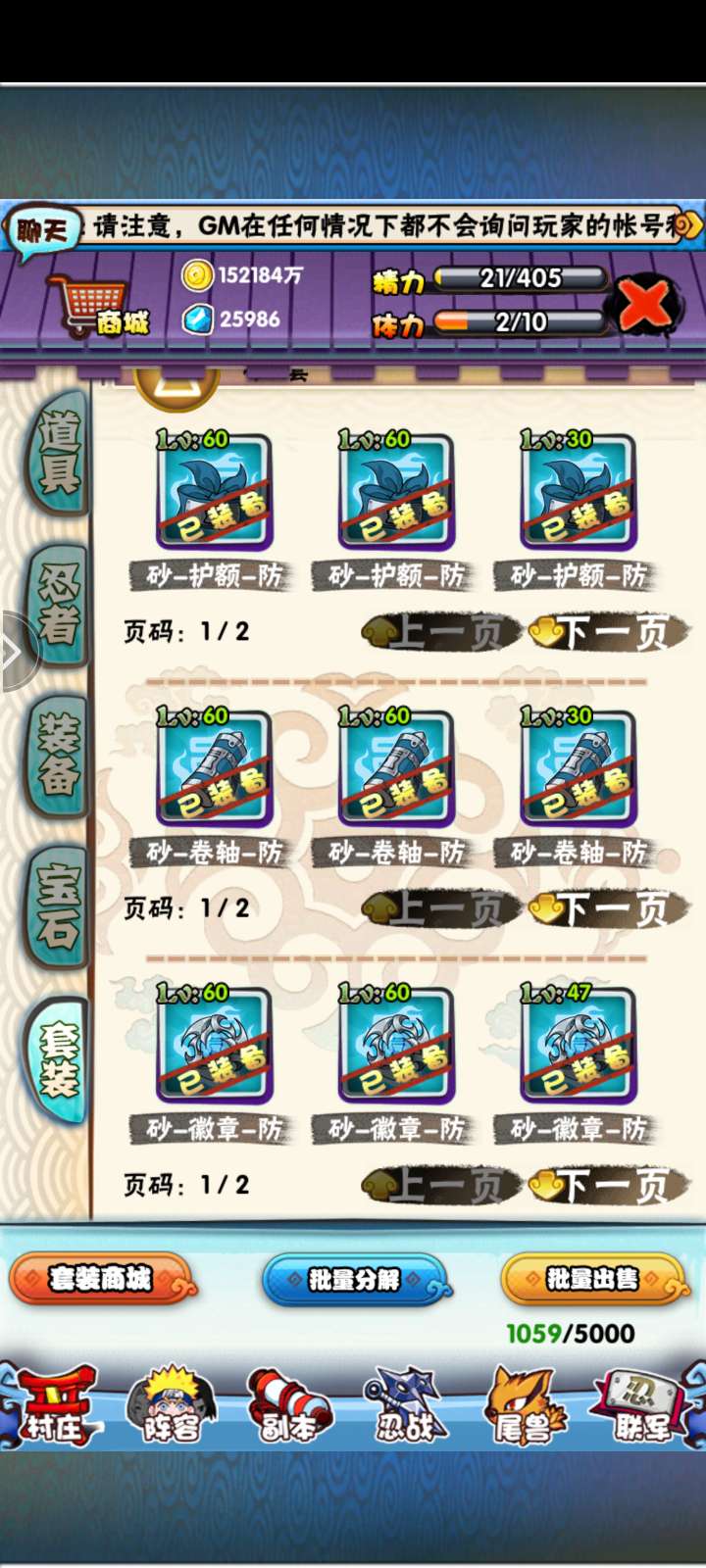The image size is (706, 1568).
Task: Tap the 批量出售 button
Action: pyautogui.click(x=592, y=1279)
